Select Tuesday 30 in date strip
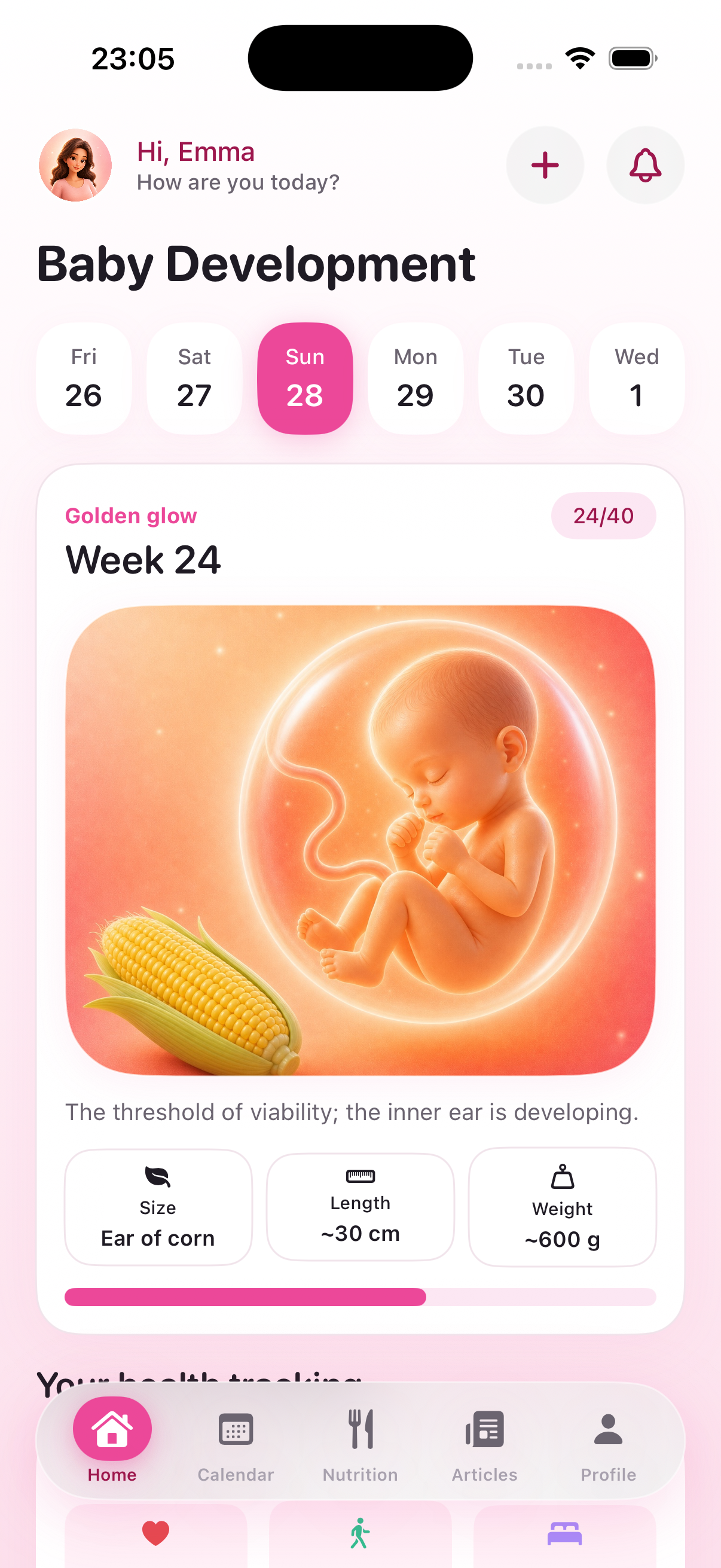 pyautogui.click(x=526, y=378)
